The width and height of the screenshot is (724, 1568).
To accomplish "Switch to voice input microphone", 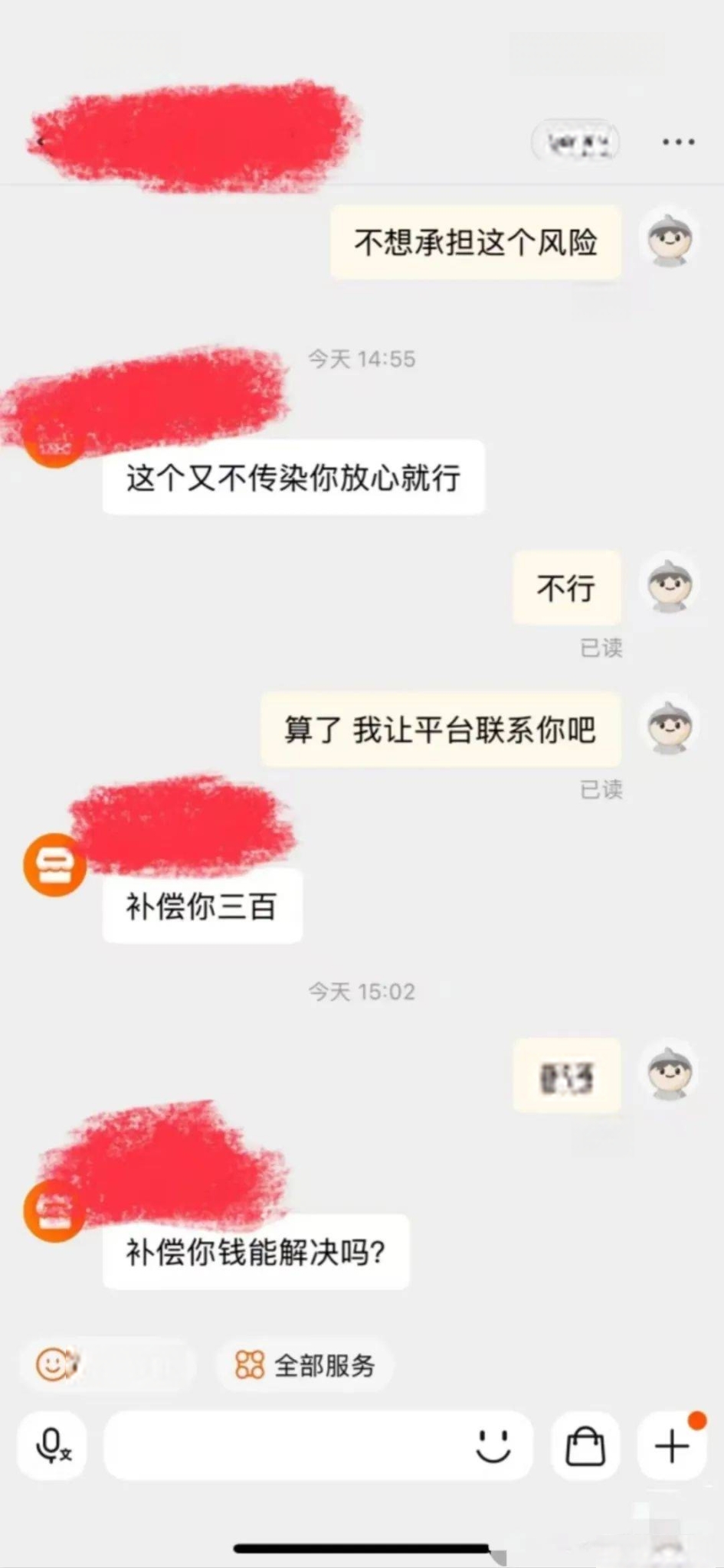I will click(53, 1445).
